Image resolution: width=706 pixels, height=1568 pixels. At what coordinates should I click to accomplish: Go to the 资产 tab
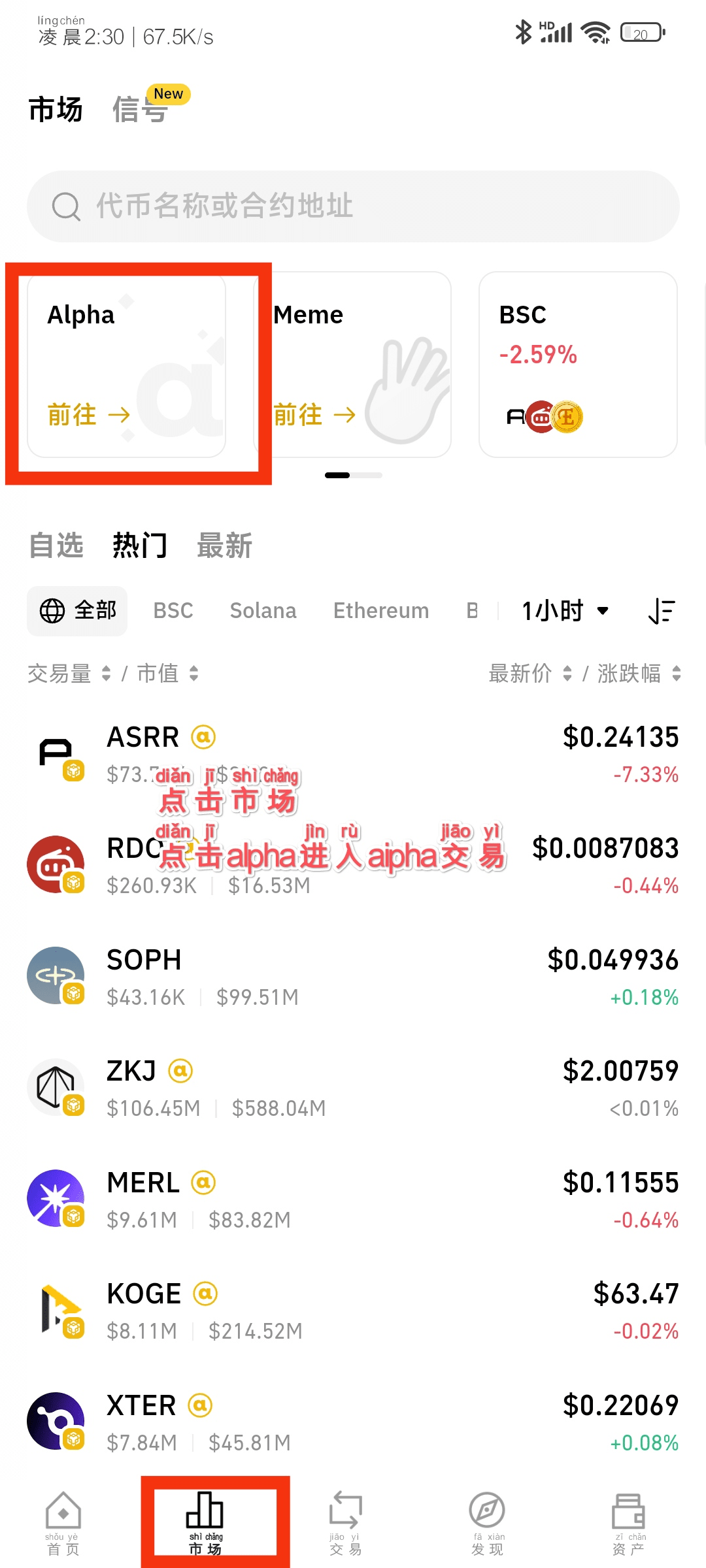628,1522
